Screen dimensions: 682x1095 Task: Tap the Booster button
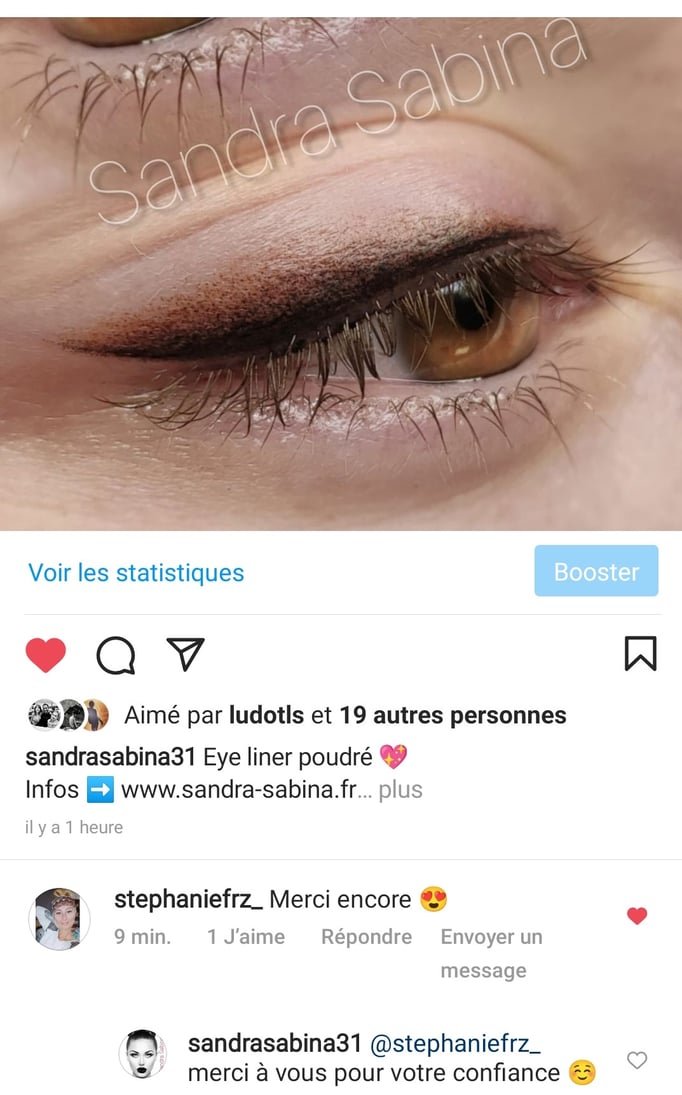596,571
